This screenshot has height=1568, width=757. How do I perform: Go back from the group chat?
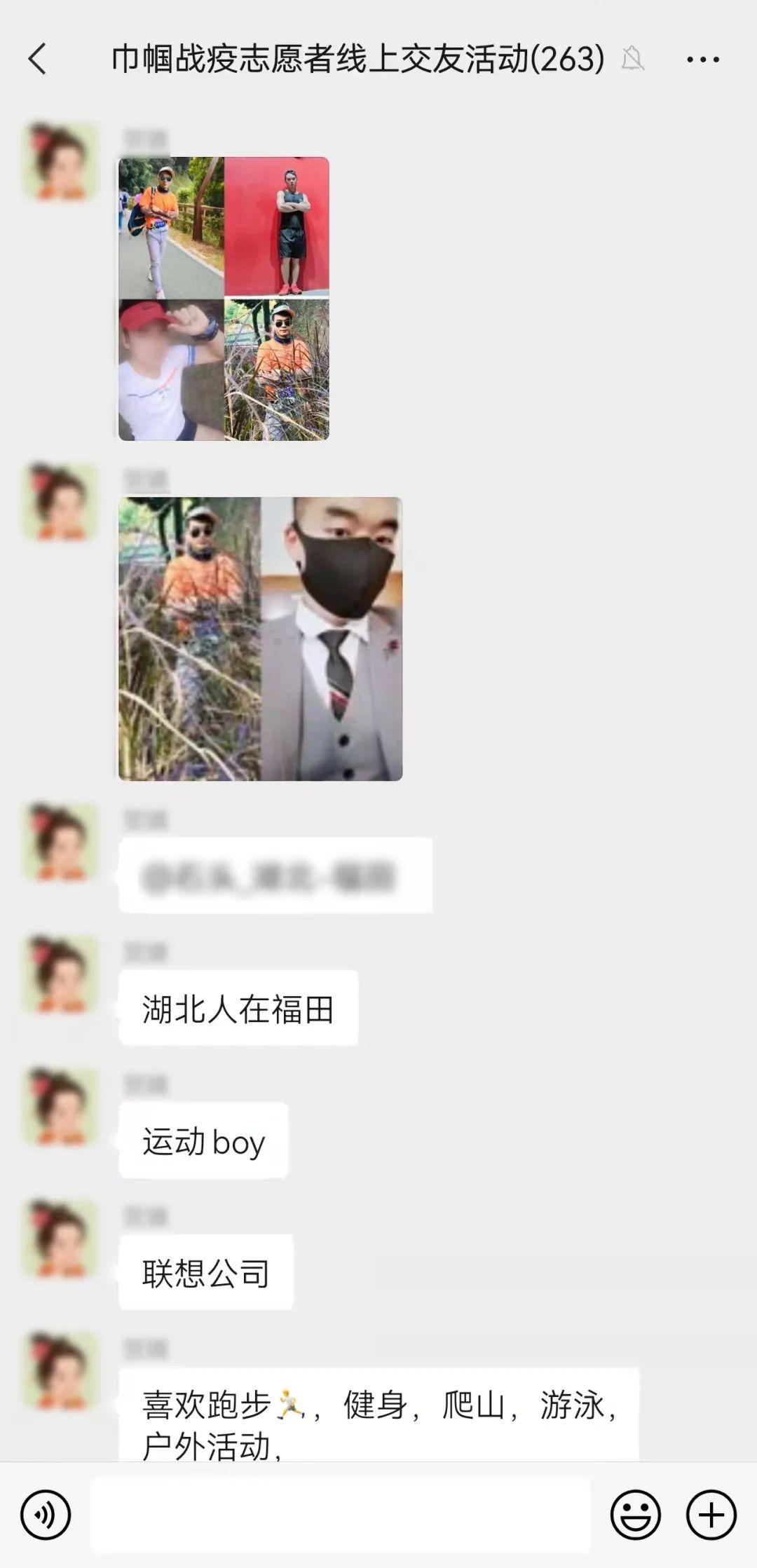[x=38, y=59]
